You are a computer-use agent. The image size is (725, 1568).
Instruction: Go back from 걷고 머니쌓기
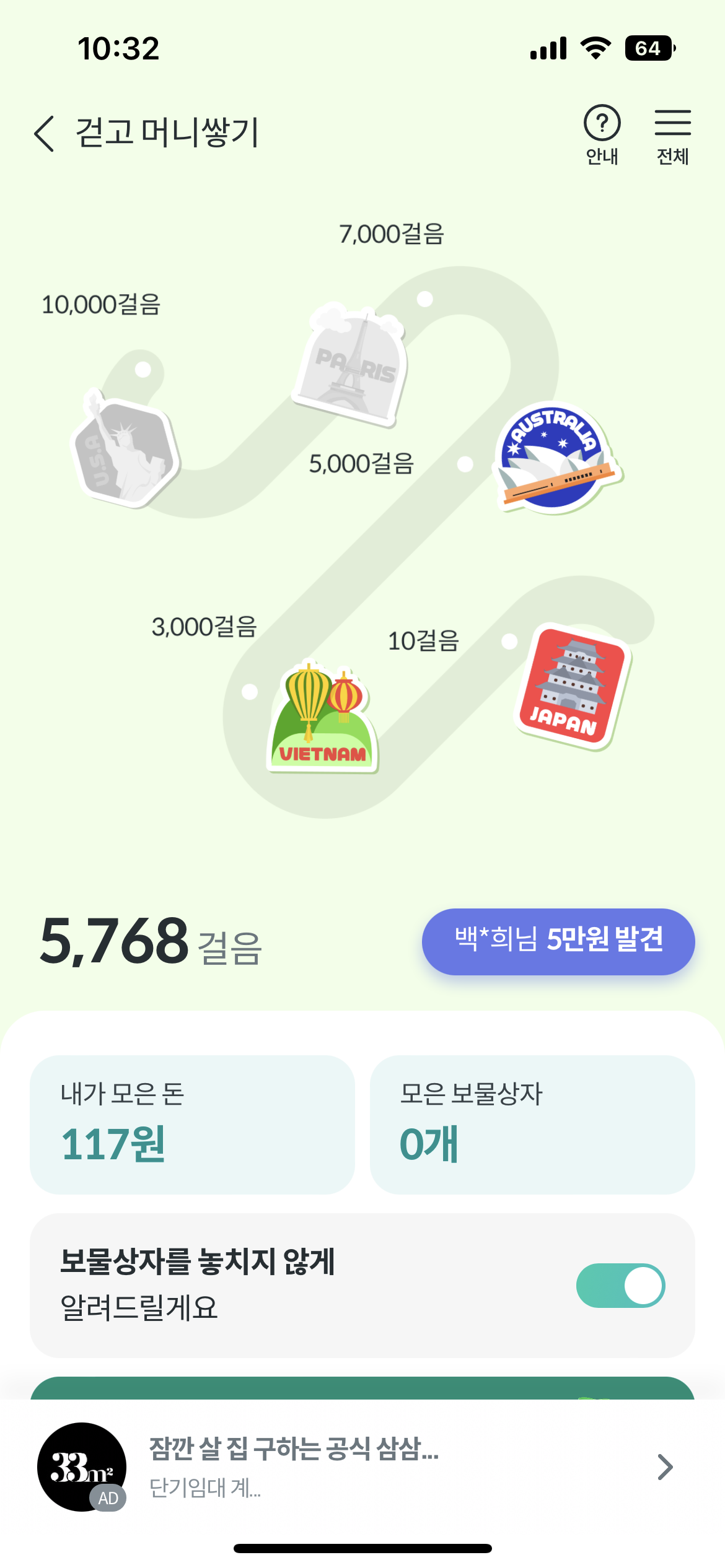45,133
